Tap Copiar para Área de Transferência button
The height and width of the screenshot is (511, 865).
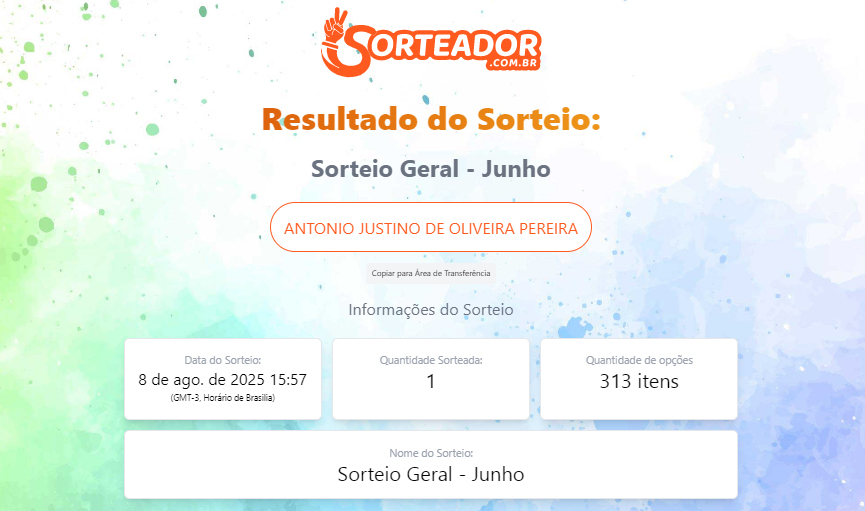(431, 273)
